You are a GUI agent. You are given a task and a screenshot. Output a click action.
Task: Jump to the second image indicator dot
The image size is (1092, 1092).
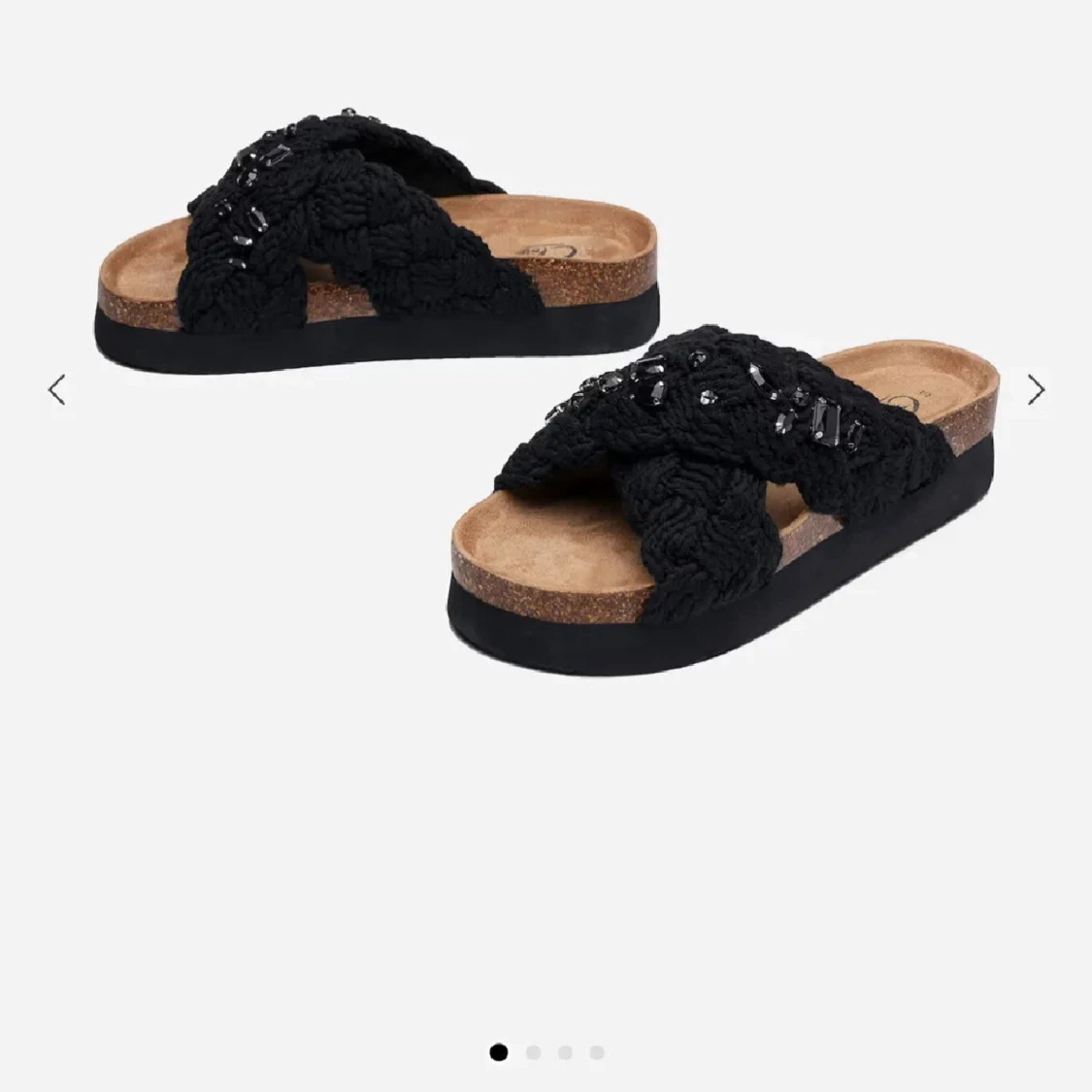tap(533, 1052)
